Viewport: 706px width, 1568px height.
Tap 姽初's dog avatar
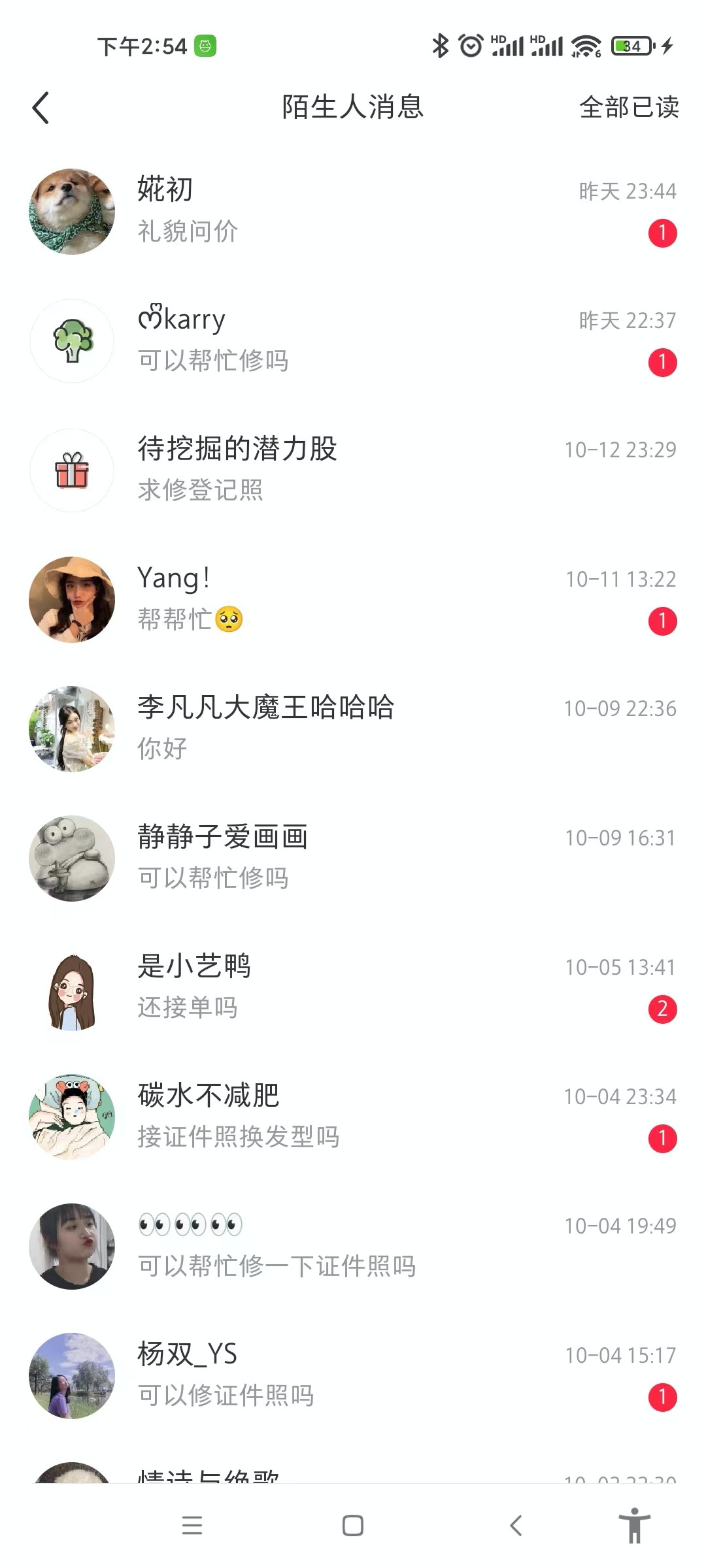click(72, 210)
